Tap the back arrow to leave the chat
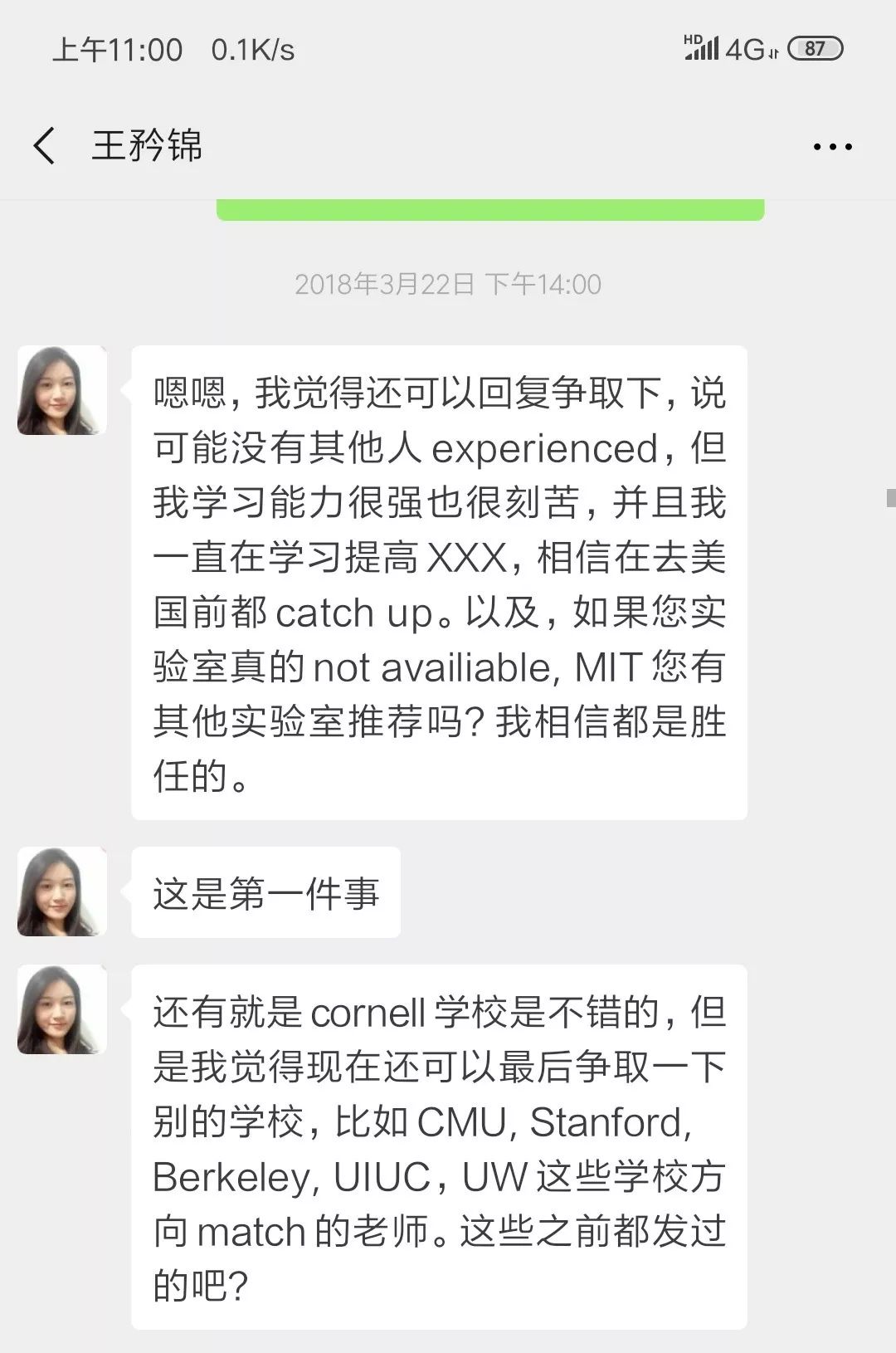The image size is (896, 1353). 43,145
